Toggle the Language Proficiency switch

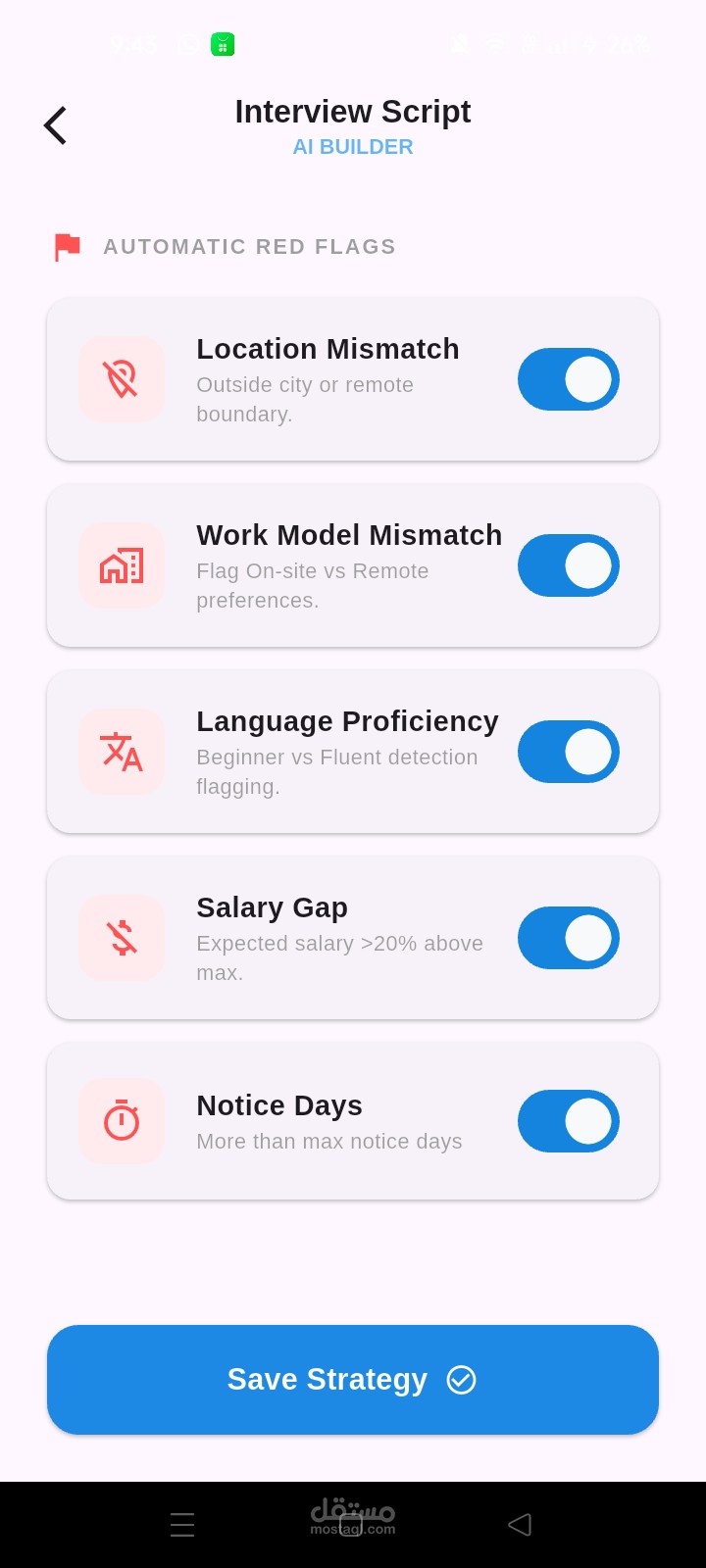pos(568,752)
